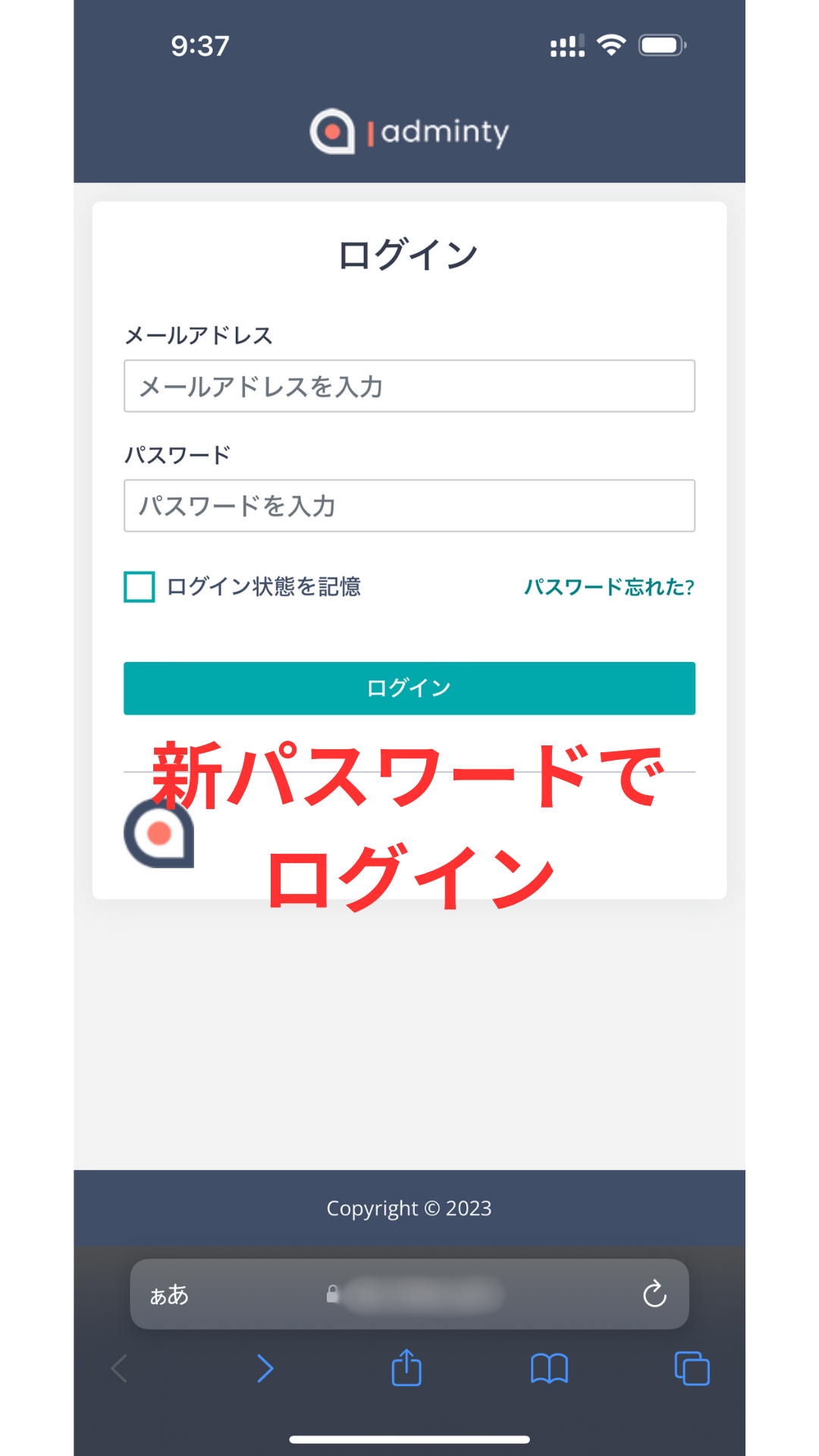Tap the teal ログイン button
Image resolution: width=819 pixels, height=1456 pixels.
pyautogui.click(x=409, y=689)
